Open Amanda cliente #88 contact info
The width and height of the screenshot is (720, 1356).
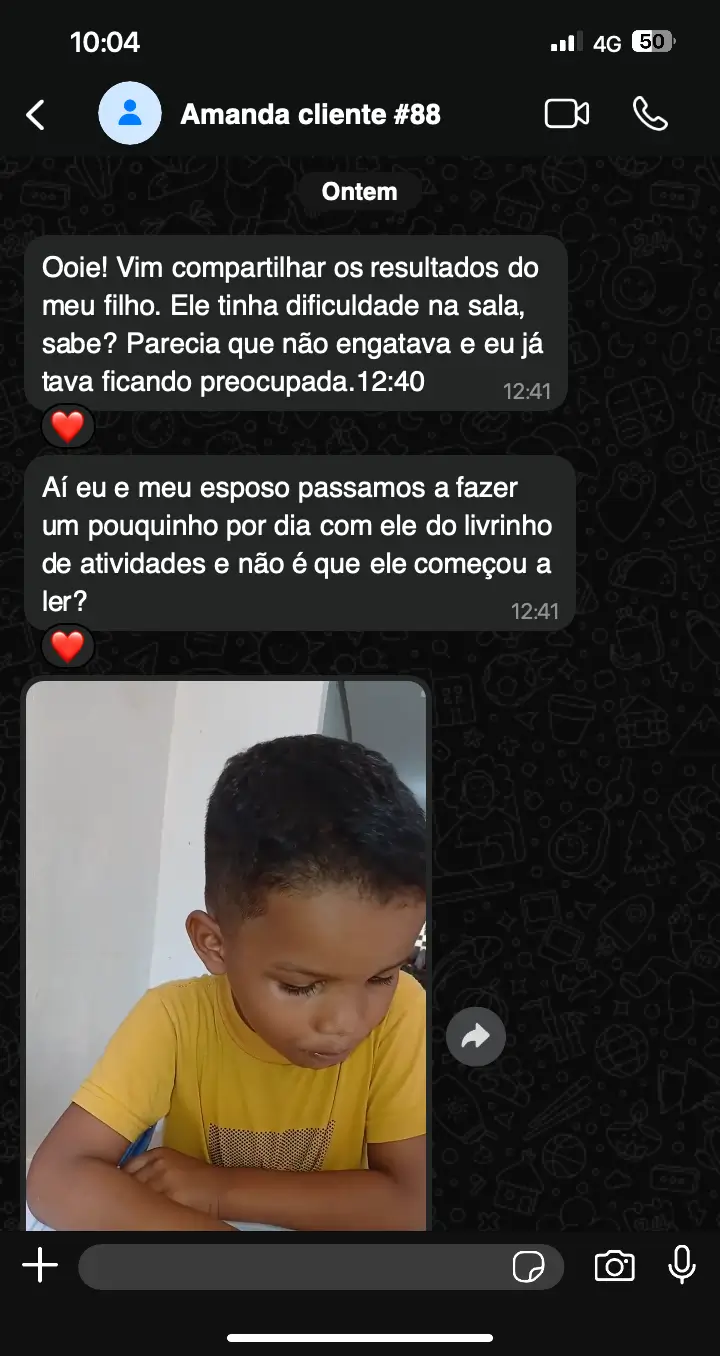(310, 115)
